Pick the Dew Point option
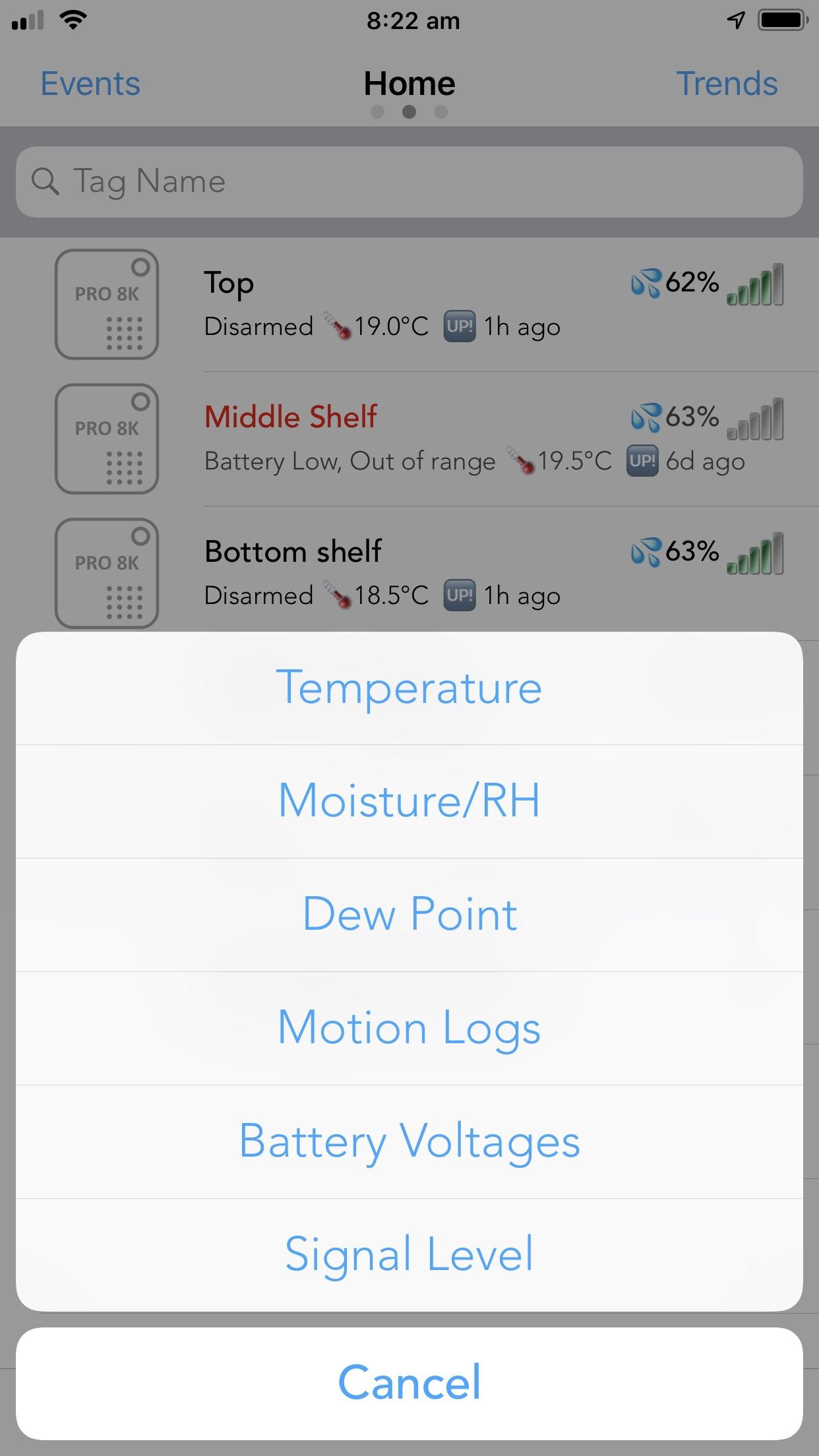This screenshot has width=819, height=1456. (x=409, y=915)
